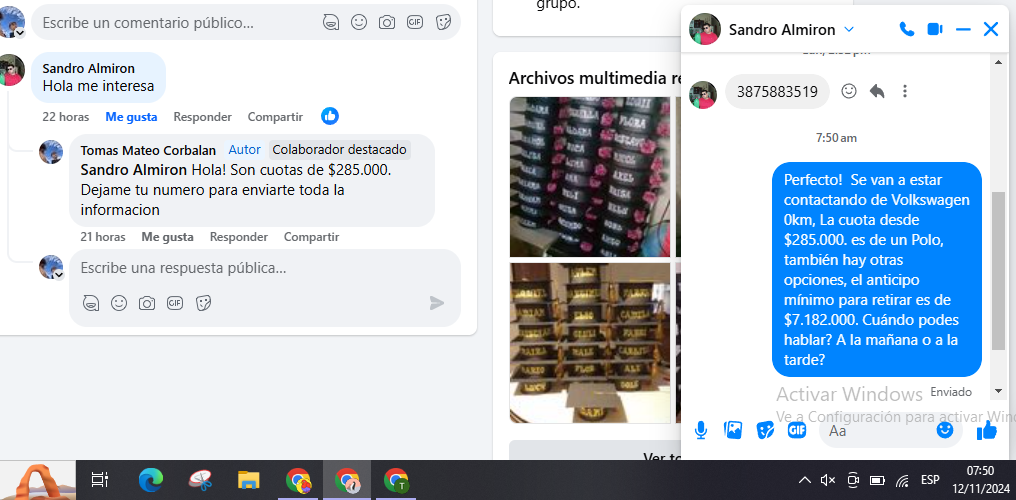Open GIF picker in the chat composer

tap(797, 430)
